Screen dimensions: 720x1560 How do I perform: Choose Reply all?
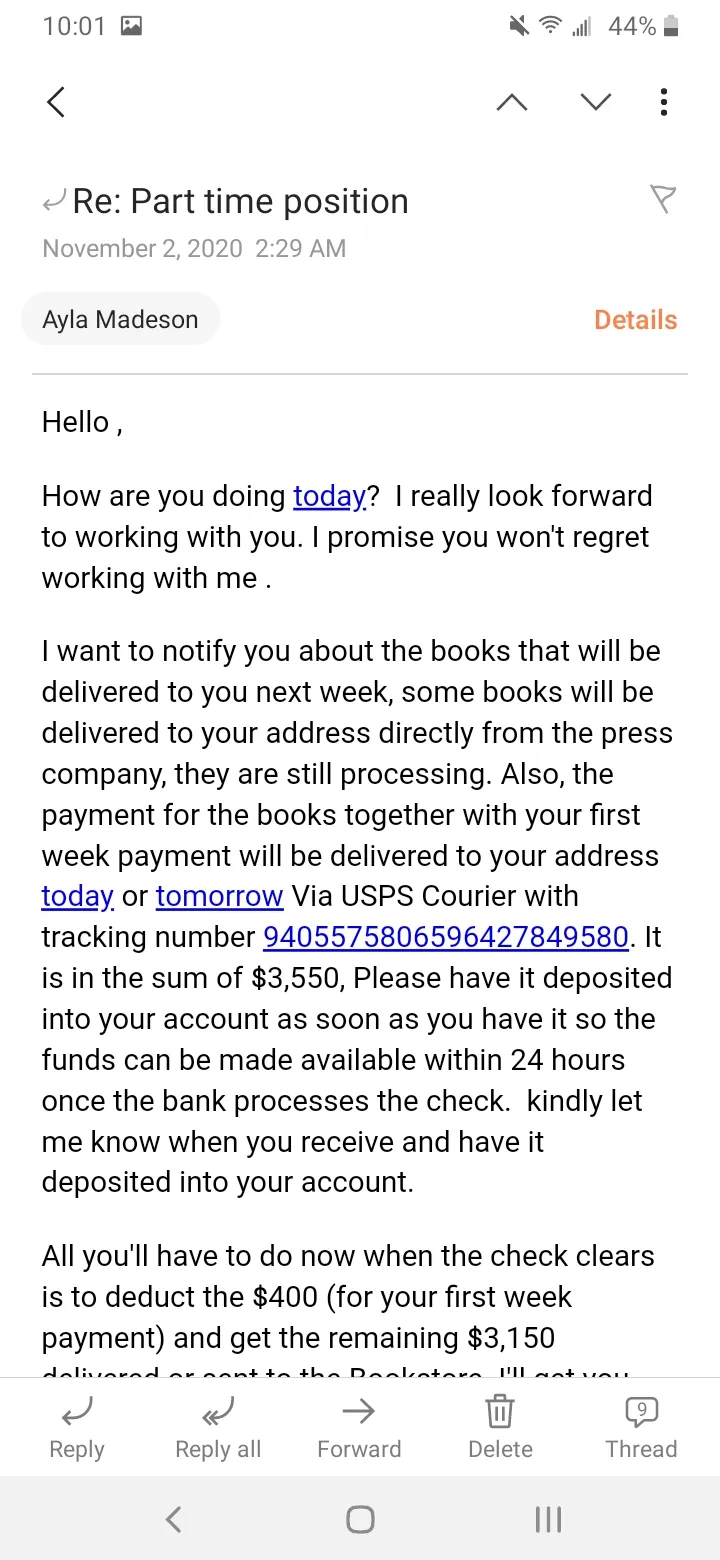218,1429
